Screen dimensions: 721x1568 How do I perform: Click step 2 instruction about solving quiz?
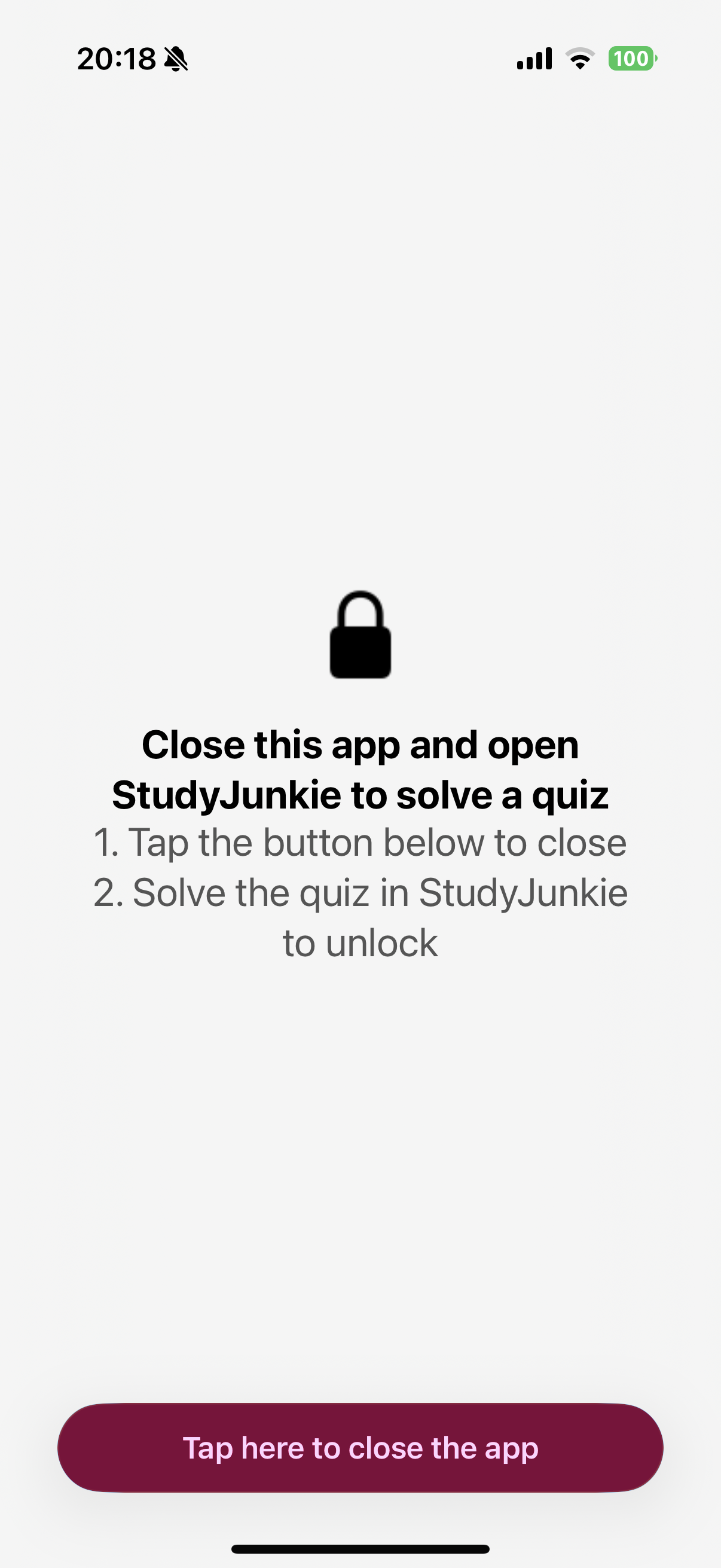360,892
